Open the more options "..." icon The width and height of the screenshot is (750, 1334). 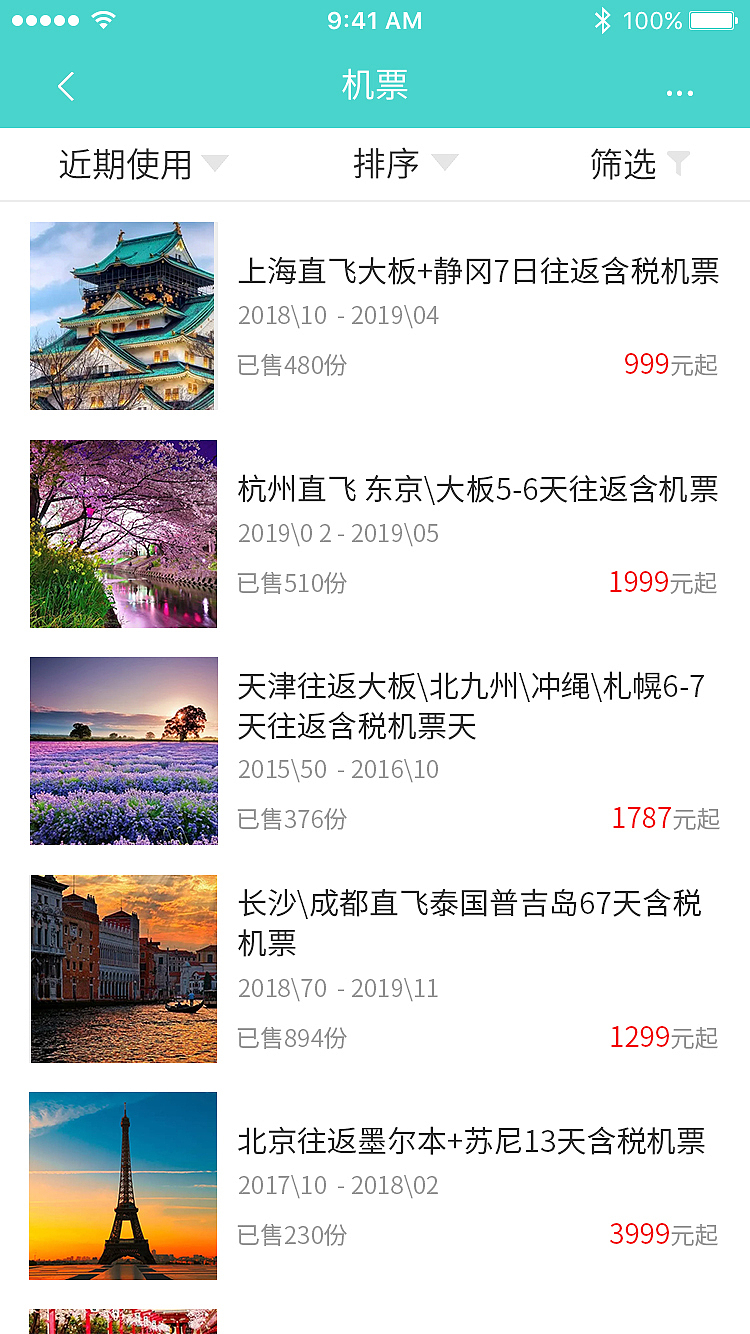click(x=680, y=92)
